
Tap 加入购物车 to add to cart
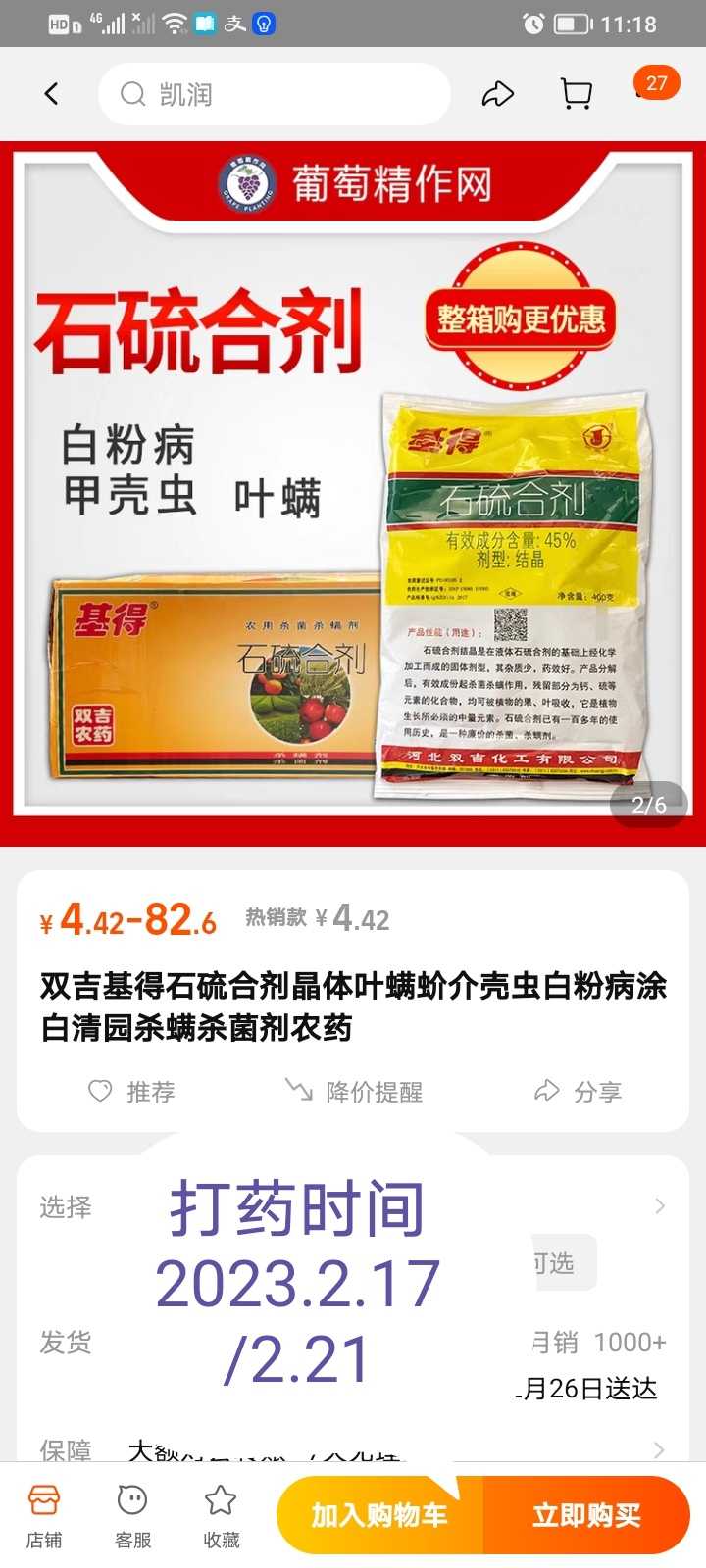tap(379, 1515)
